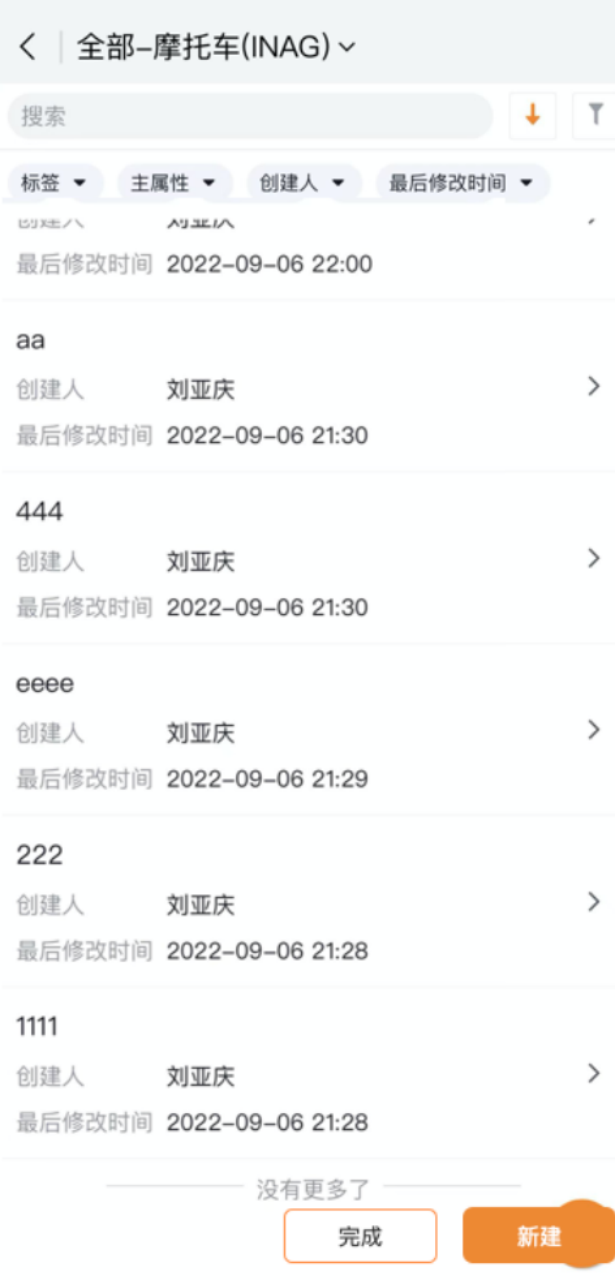Toggle the orange sort arrow
The image size is (615, 1280).
pyautogui.click(x=533, y=116)
